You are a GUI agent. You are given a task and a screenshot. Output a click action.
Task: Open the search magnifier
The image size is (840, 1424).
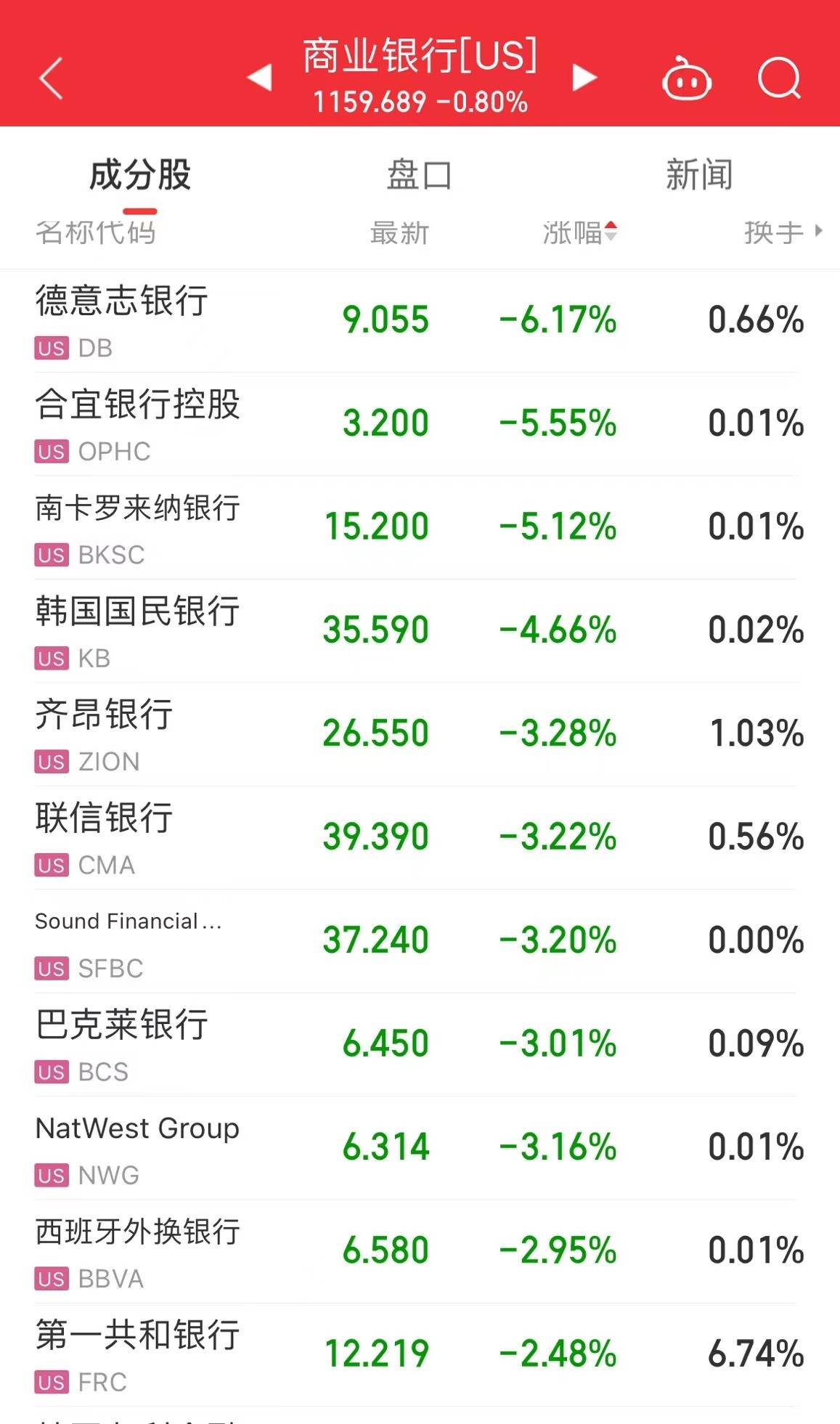pos(779,78)
